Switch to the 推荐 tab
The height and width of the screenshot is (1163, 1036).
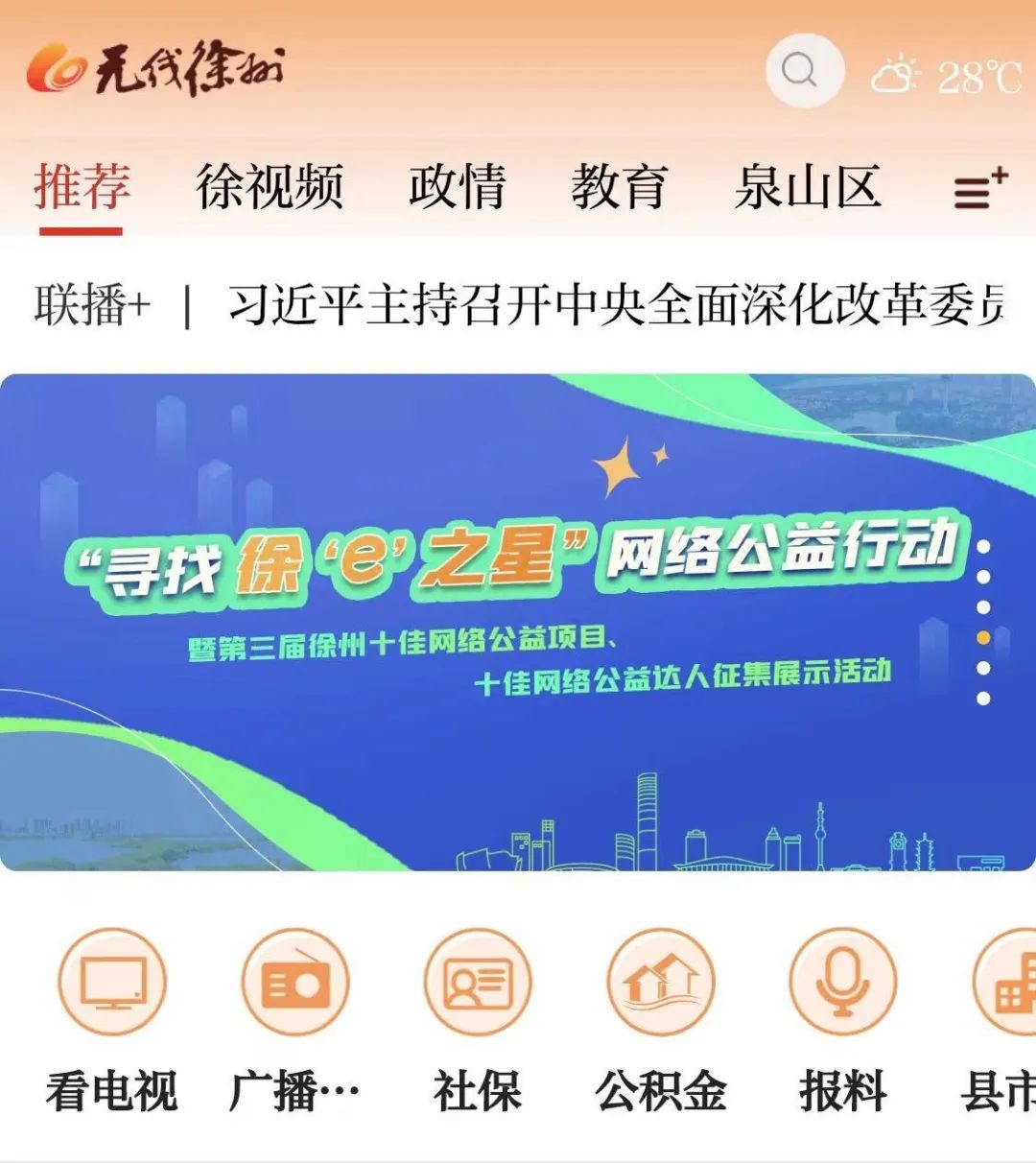click(x=82, y=186)
